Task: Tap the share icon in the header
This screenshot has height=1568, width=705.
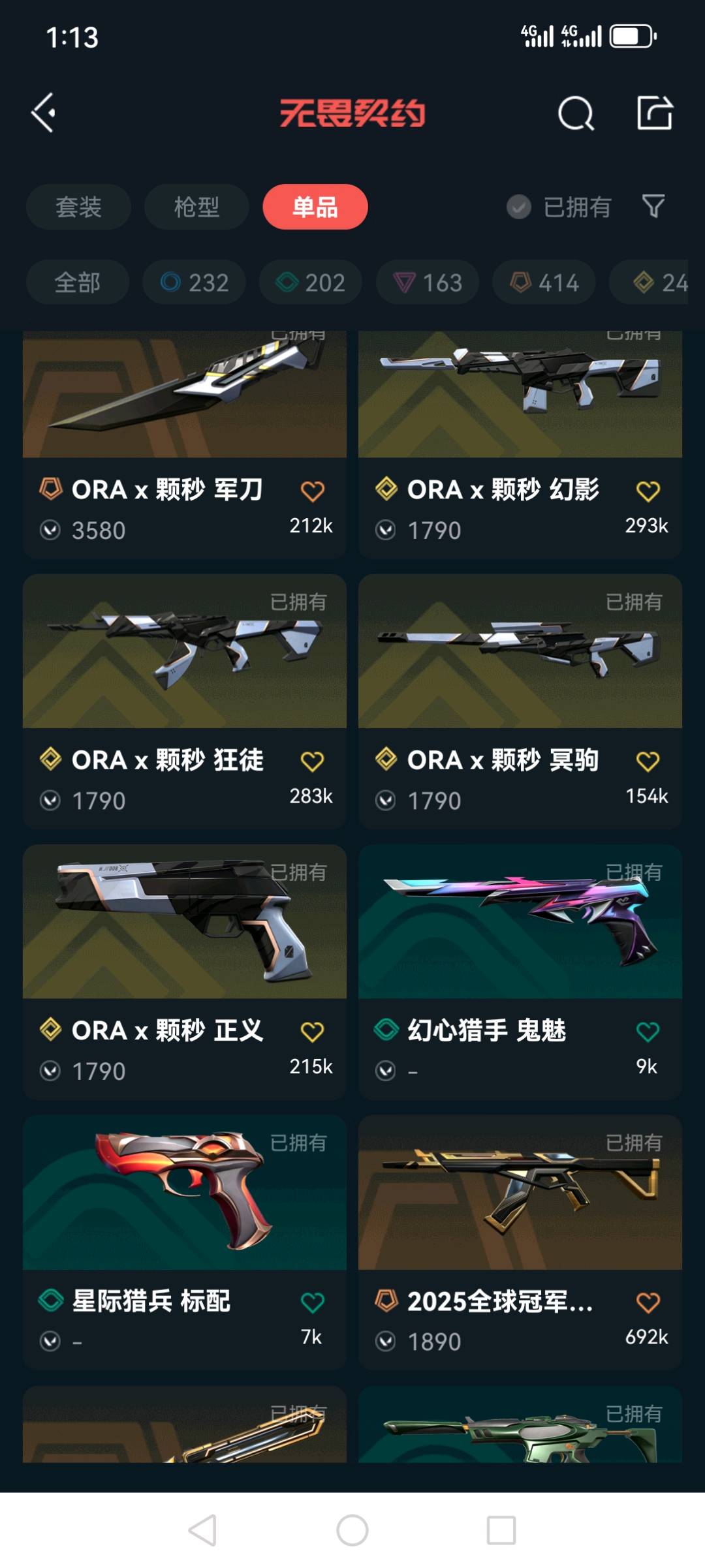Action: [x=654, y=114]
